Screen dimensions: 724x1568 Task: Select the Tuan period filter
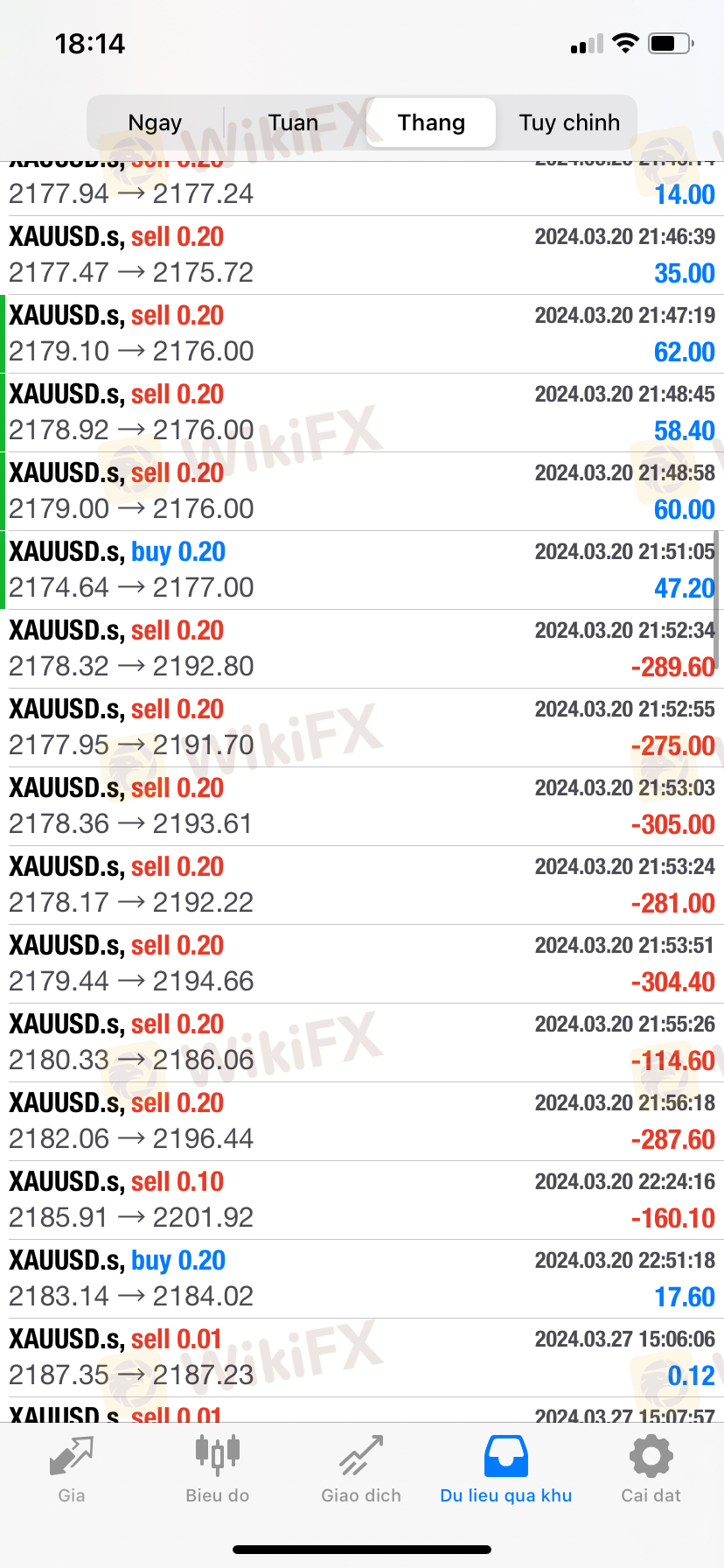tap(293, 122)
